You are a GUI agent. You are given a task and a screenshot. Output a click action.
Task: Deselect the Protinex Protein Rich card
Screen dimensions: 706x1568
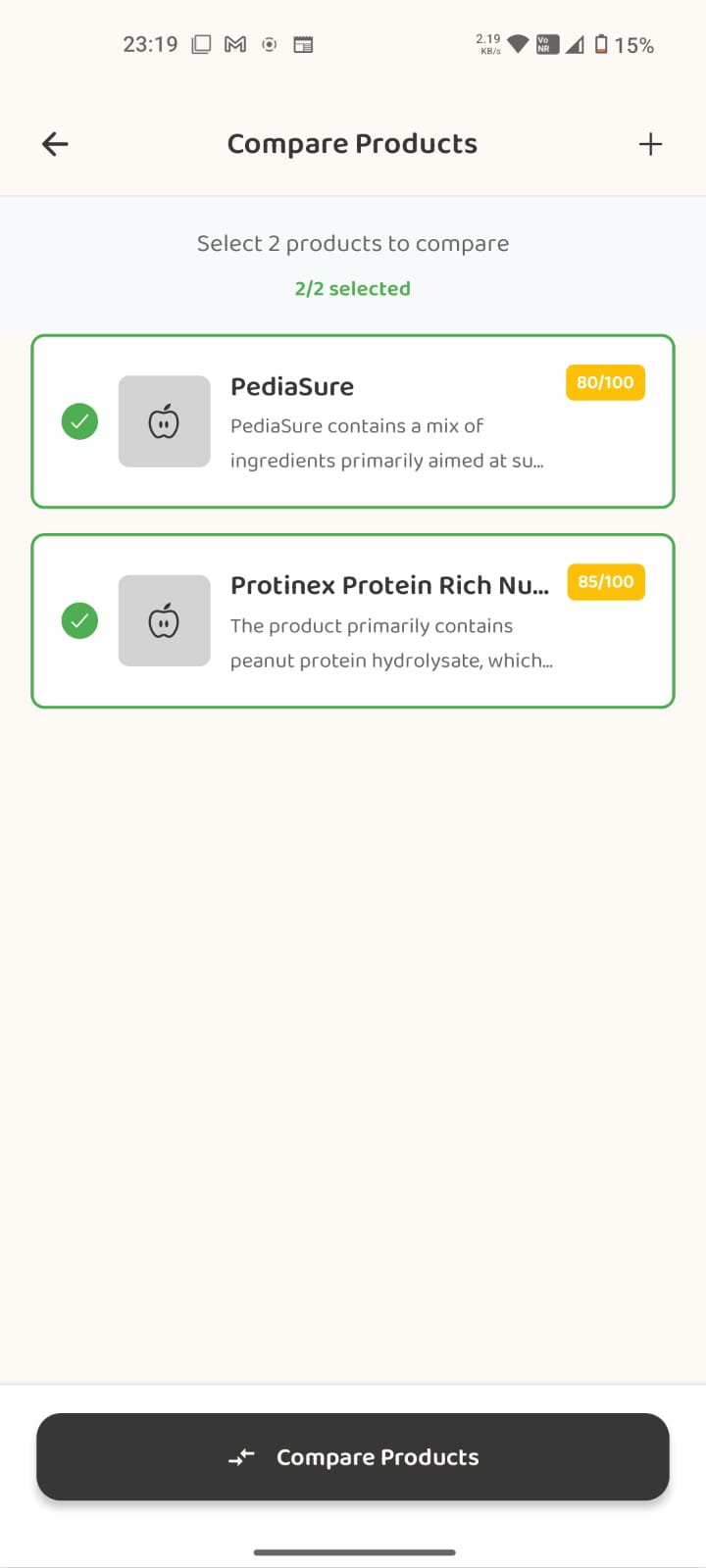tap(353, 620)
